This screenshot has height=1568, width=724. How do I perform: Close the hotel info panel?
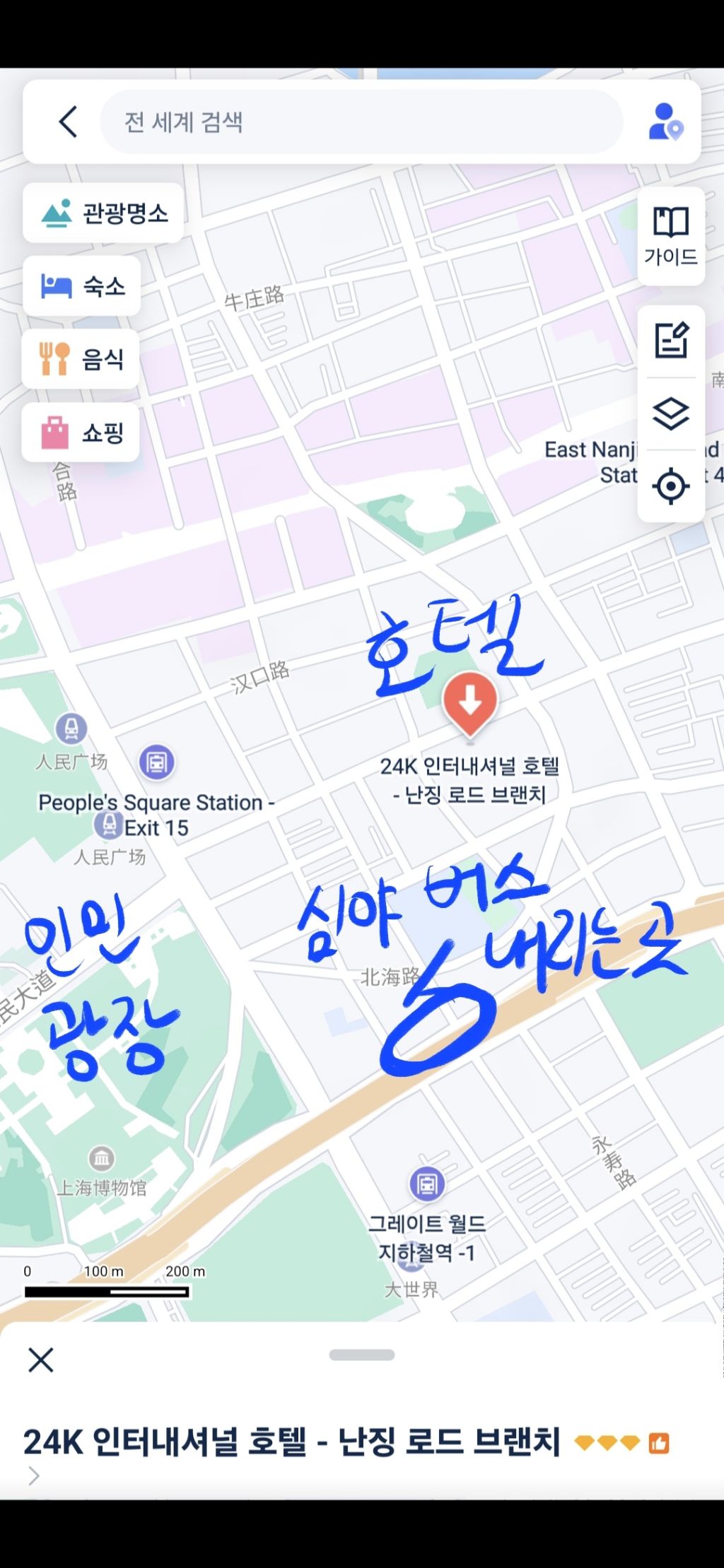pyautogui.click(x=41, y=1360)
